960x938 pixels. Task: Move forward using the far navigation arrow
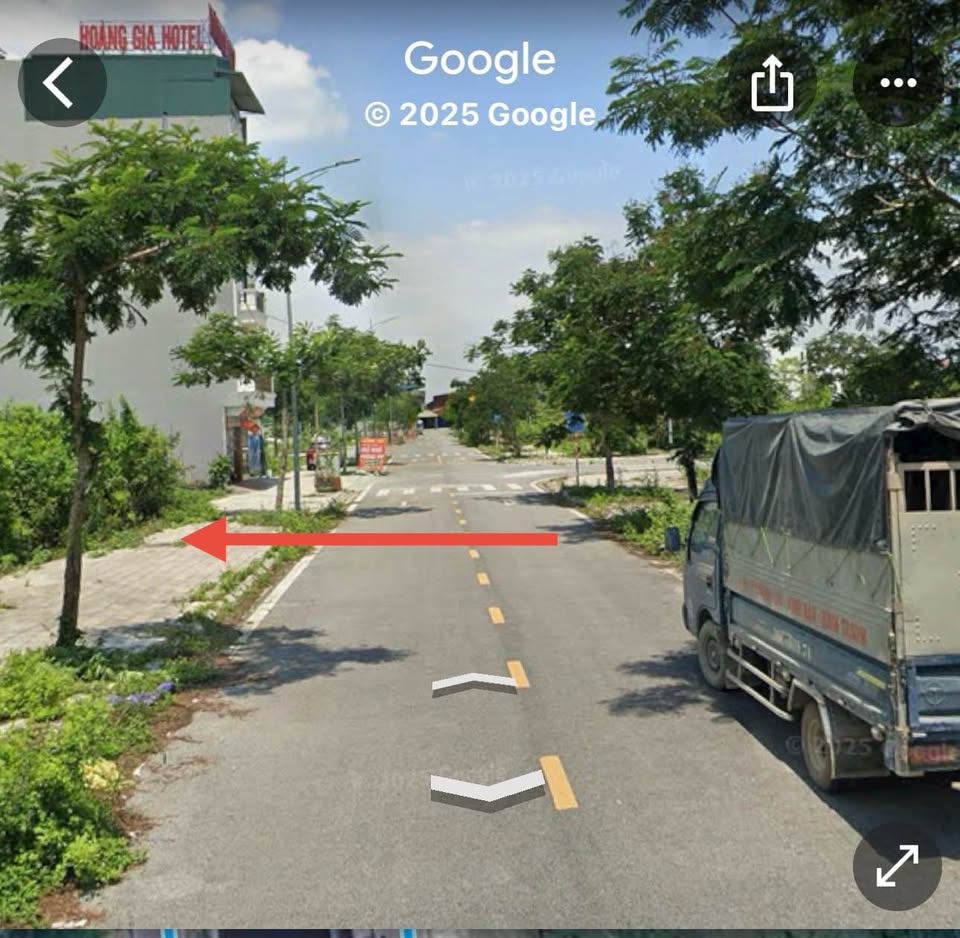pos(473,684)
